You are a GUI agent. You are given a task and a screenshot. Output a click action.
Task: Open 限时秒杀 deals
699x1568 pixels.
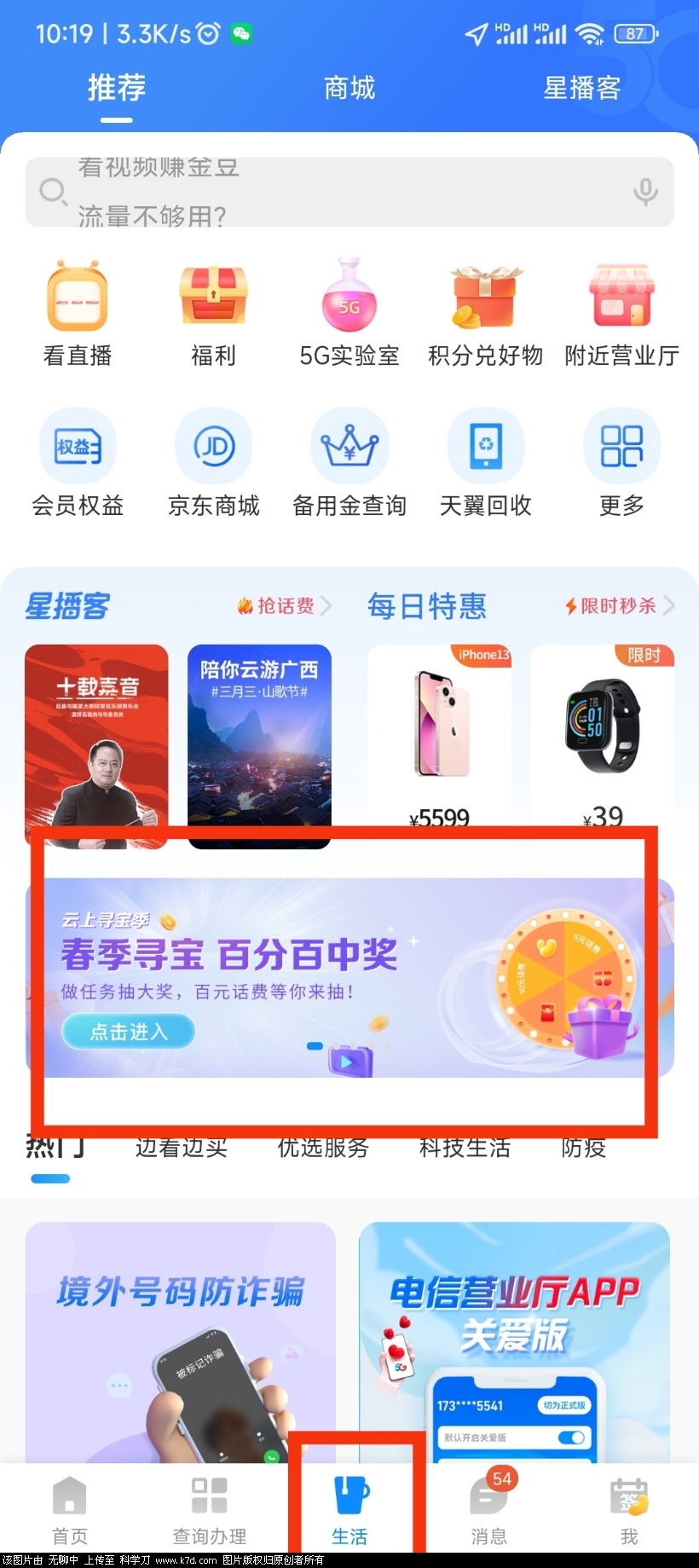coord(618,606)
